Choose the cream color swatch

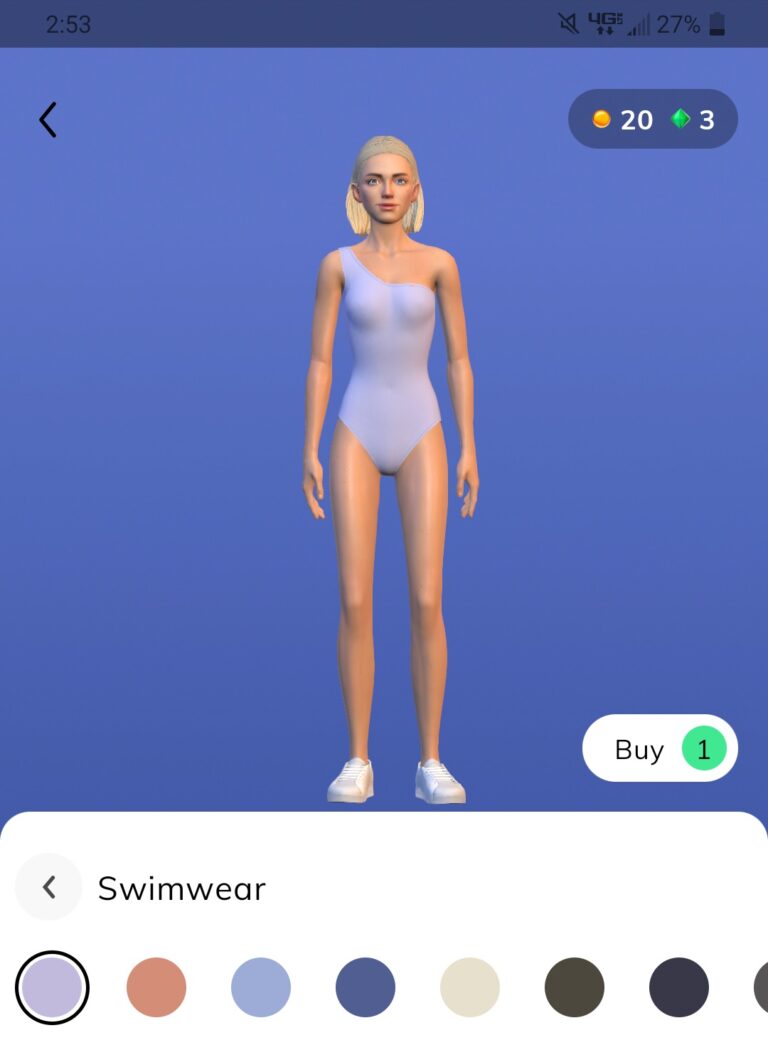tap(470, 988)
